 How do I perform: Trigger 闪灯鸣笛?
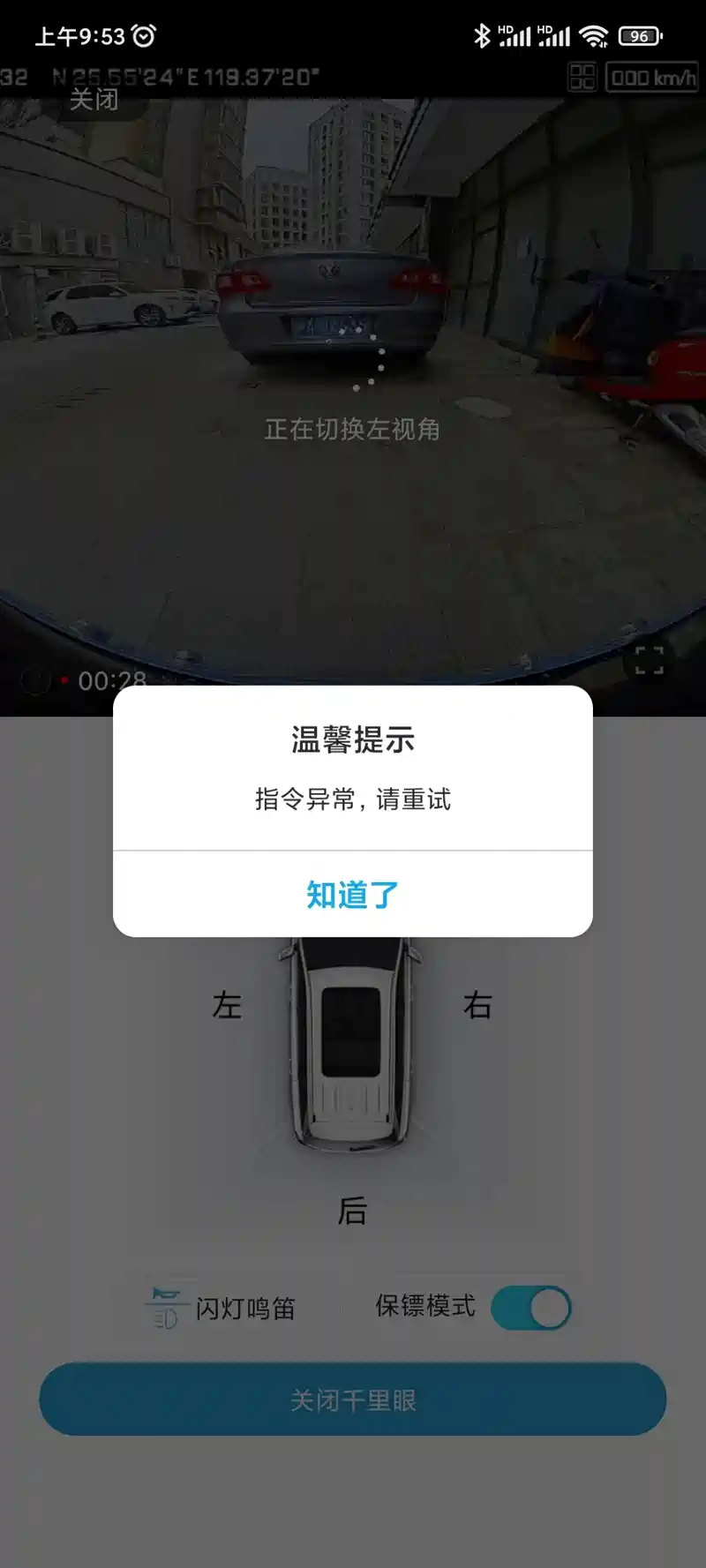222,1308
